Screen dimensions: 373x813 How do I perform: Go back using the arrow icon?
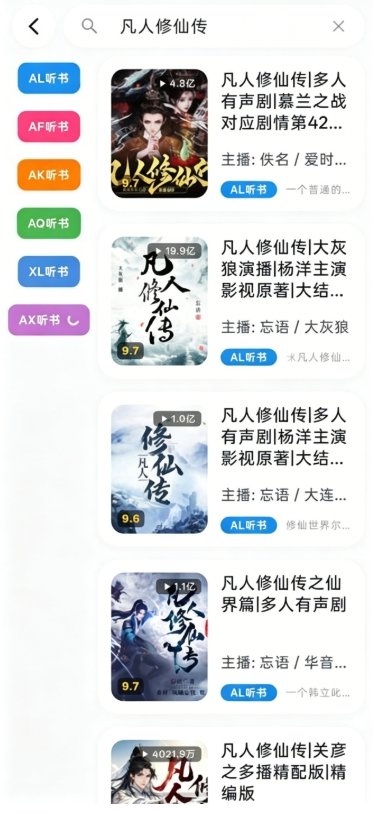[34, 26]
